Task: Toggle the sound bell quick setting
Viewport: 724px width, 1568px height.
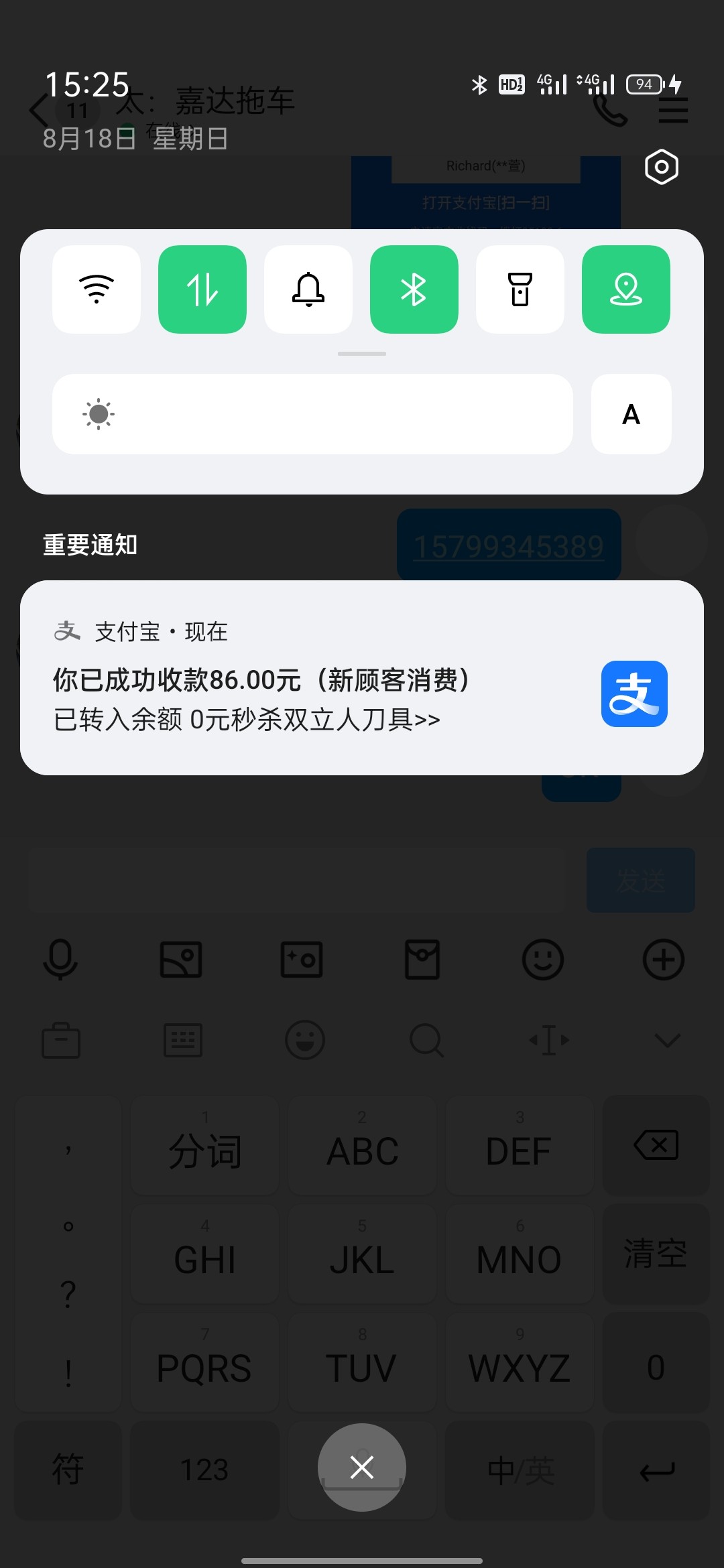Action: tap(308, 289)
